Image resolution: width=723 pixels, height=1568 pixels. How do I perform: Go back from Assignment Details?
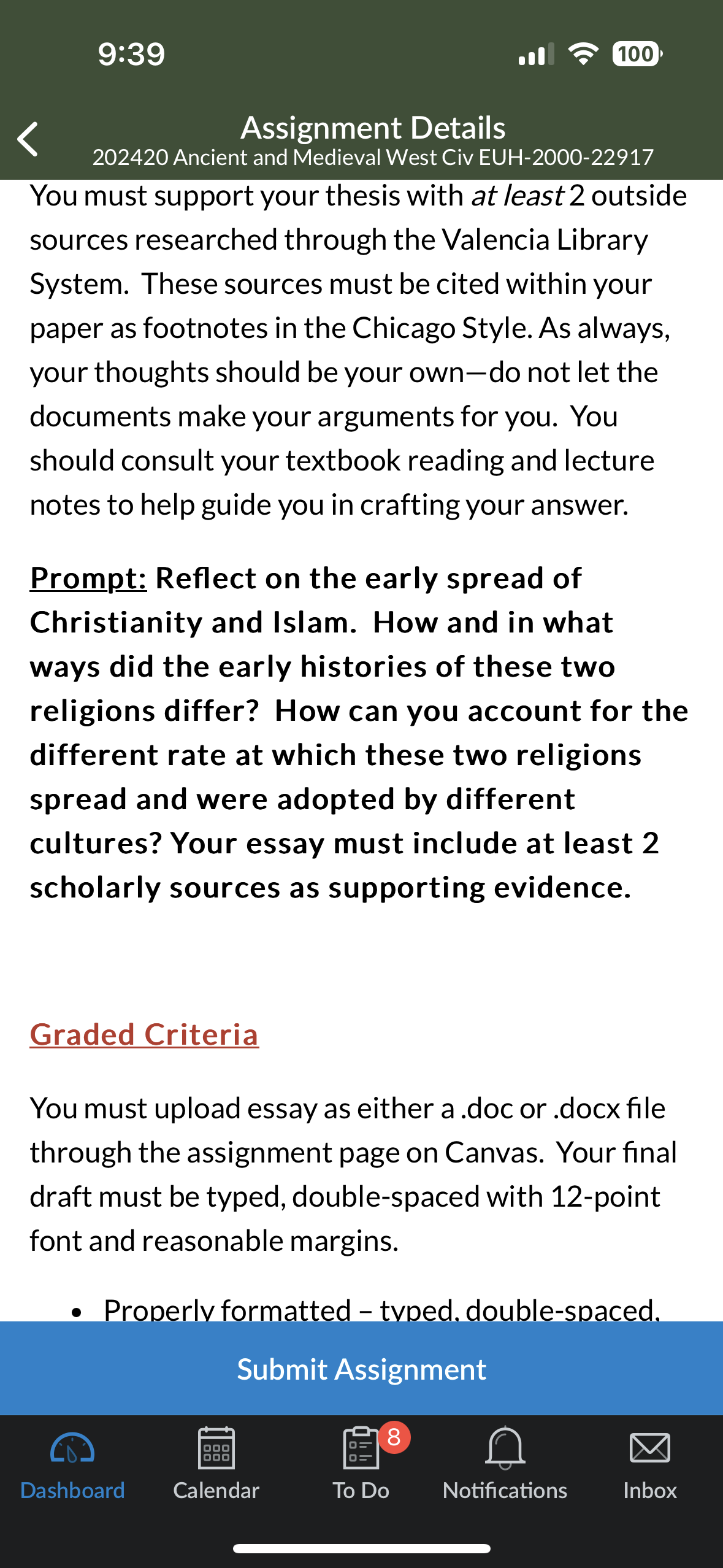click(28, 139)
